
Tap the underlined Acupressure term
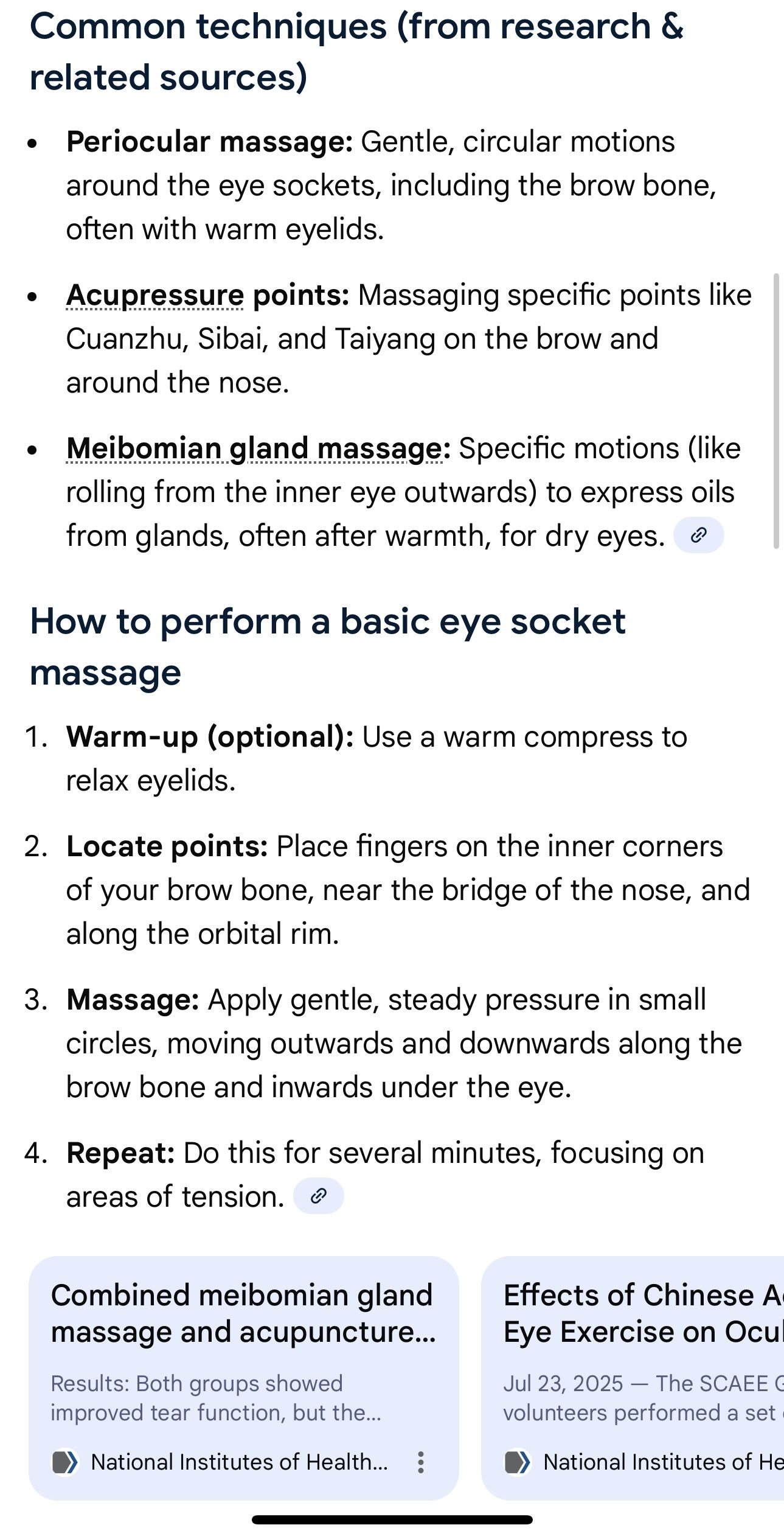[155, 296]
